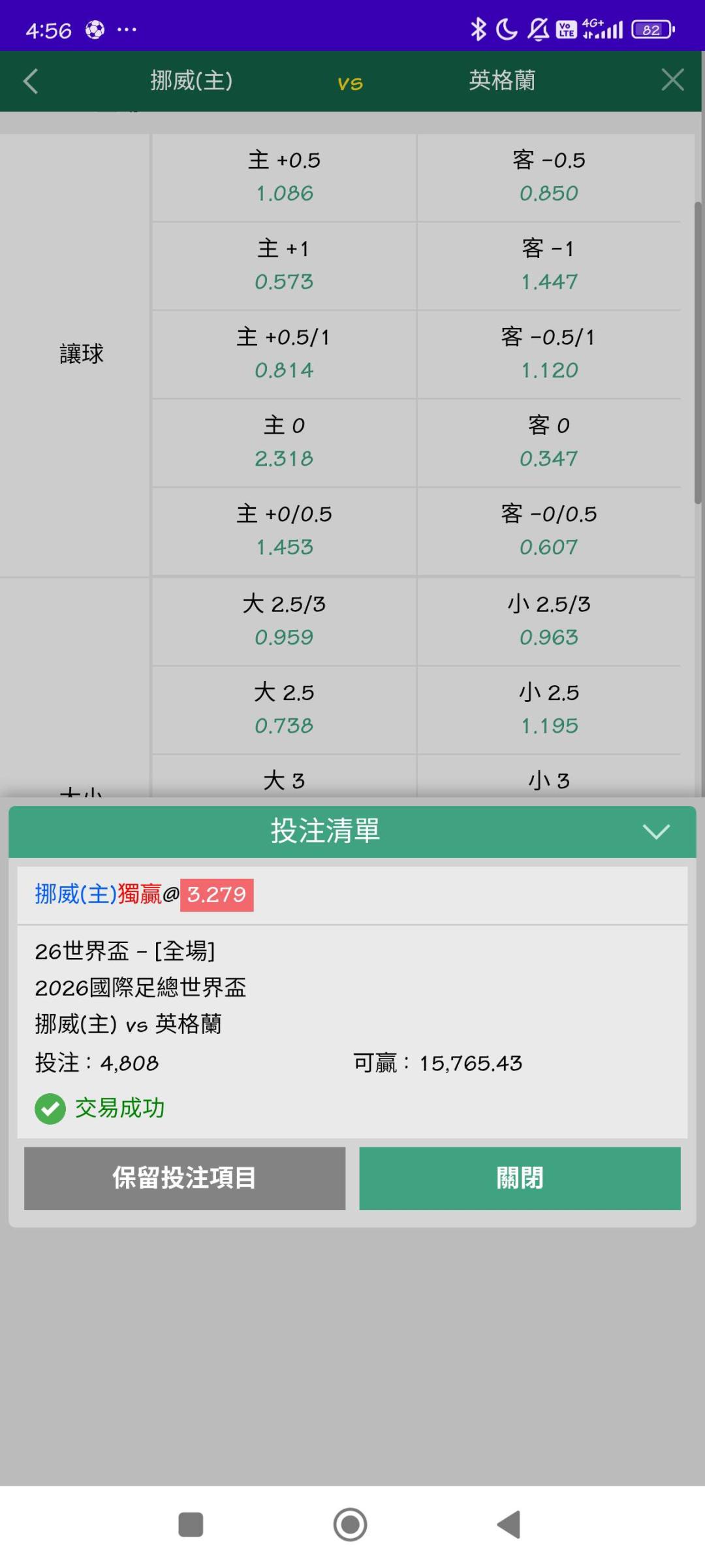Pick 客 -1 at odds 1.447
Image resolution: width=705 pixels, height=1568 pixels.
click(x=548, y=265)
